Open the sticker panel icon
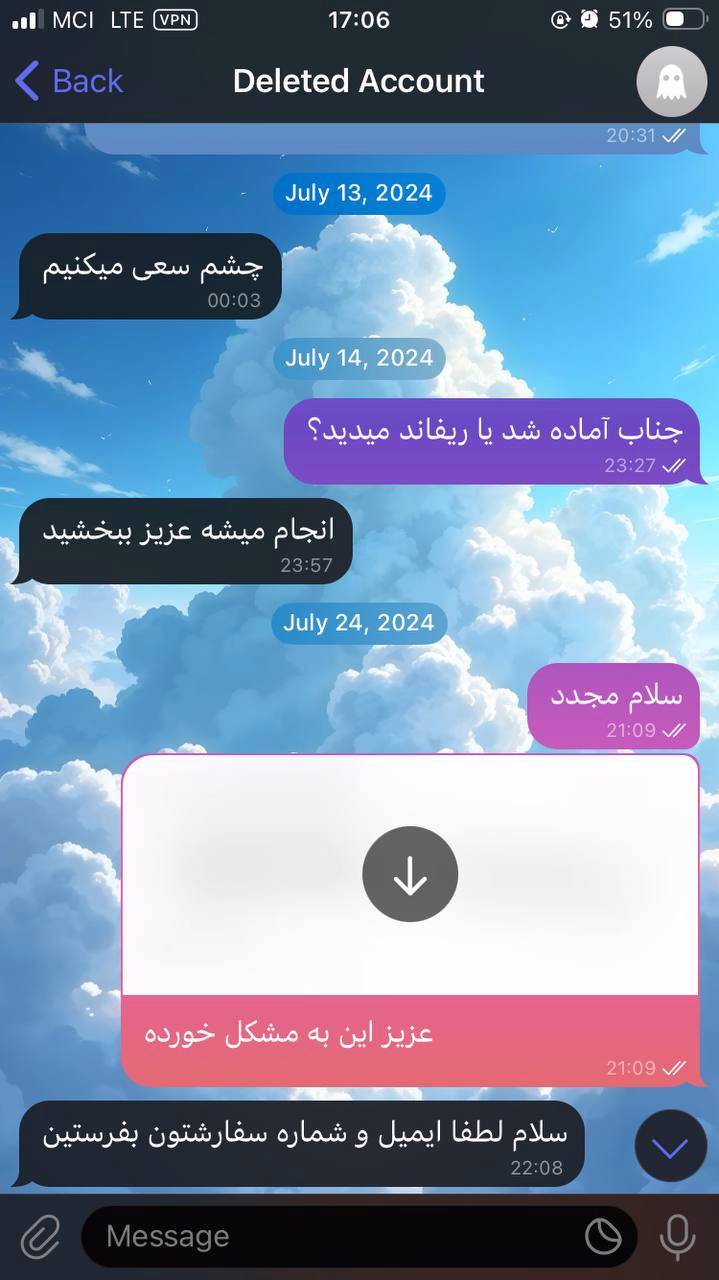 point(603,1237)
